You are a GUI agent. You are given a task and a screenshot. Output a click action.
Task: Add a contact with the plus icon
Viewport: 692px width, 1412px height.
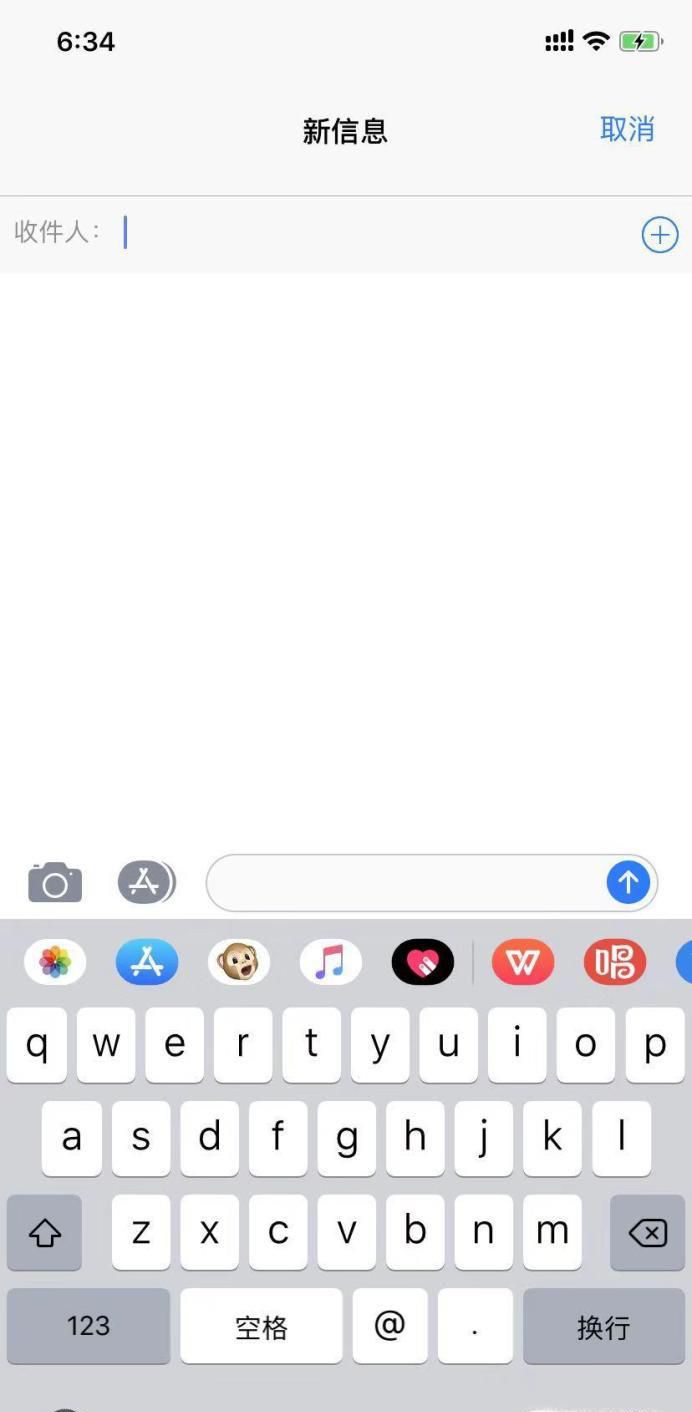click(659, 235)
